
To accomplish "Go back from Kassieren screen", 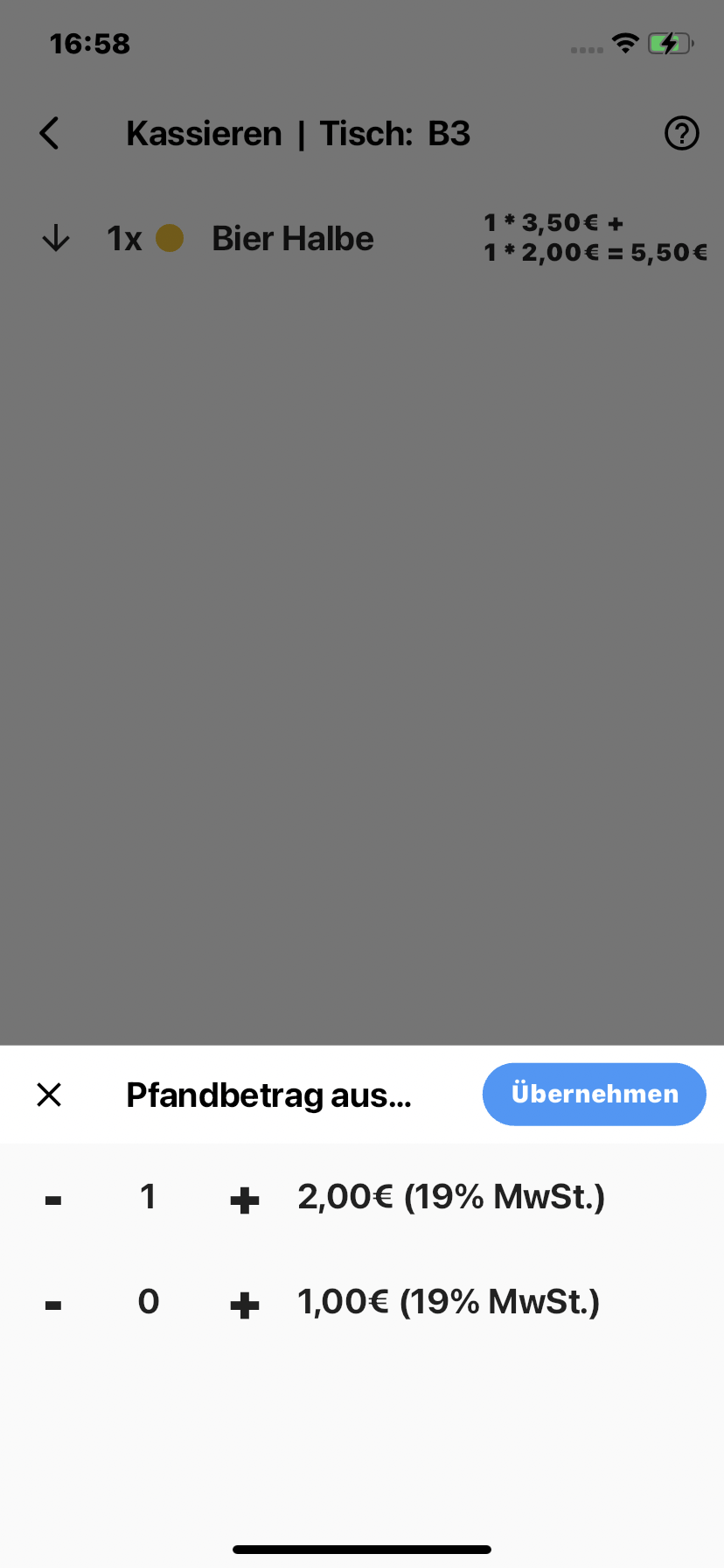I will tap(50, 134).
